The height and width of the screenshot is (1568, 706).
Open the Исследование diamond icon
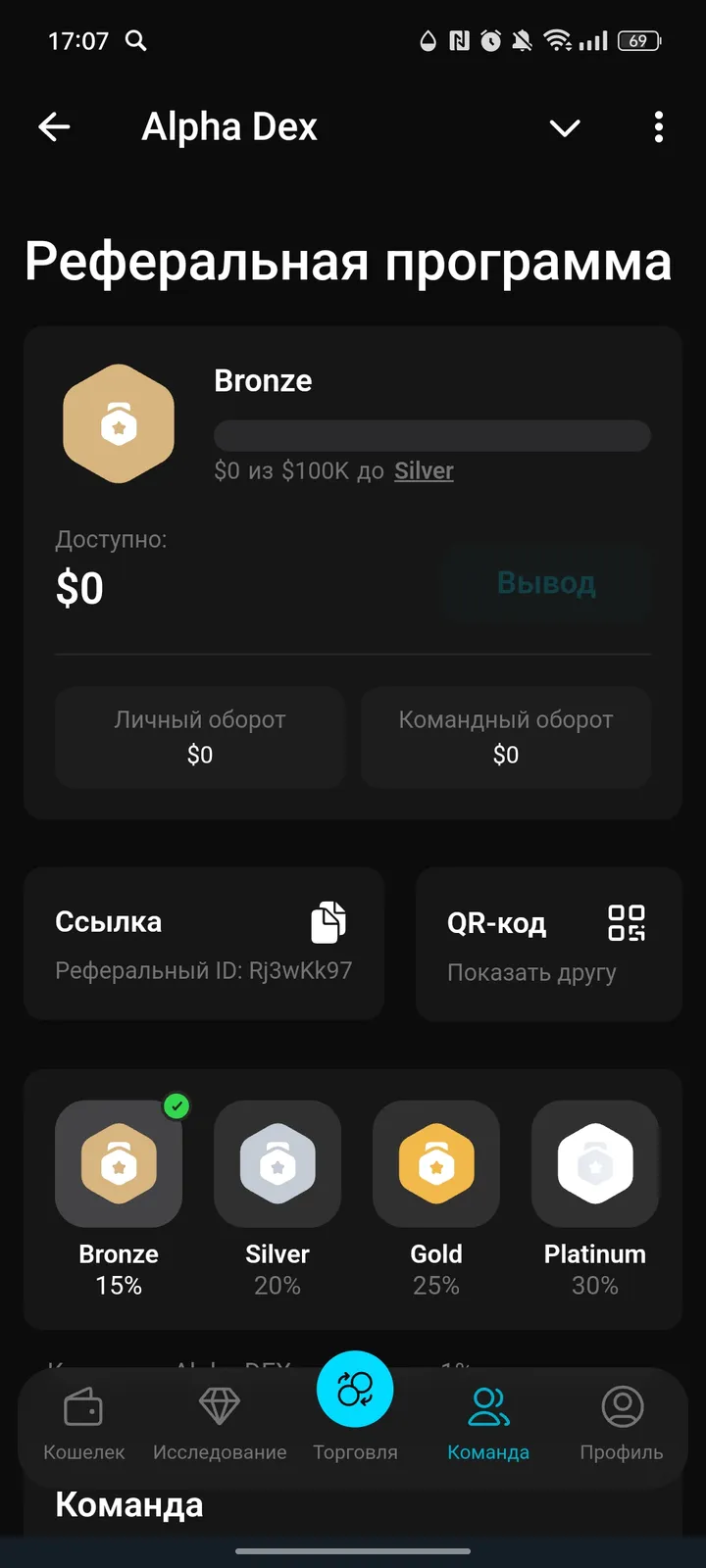[220, 1405]
